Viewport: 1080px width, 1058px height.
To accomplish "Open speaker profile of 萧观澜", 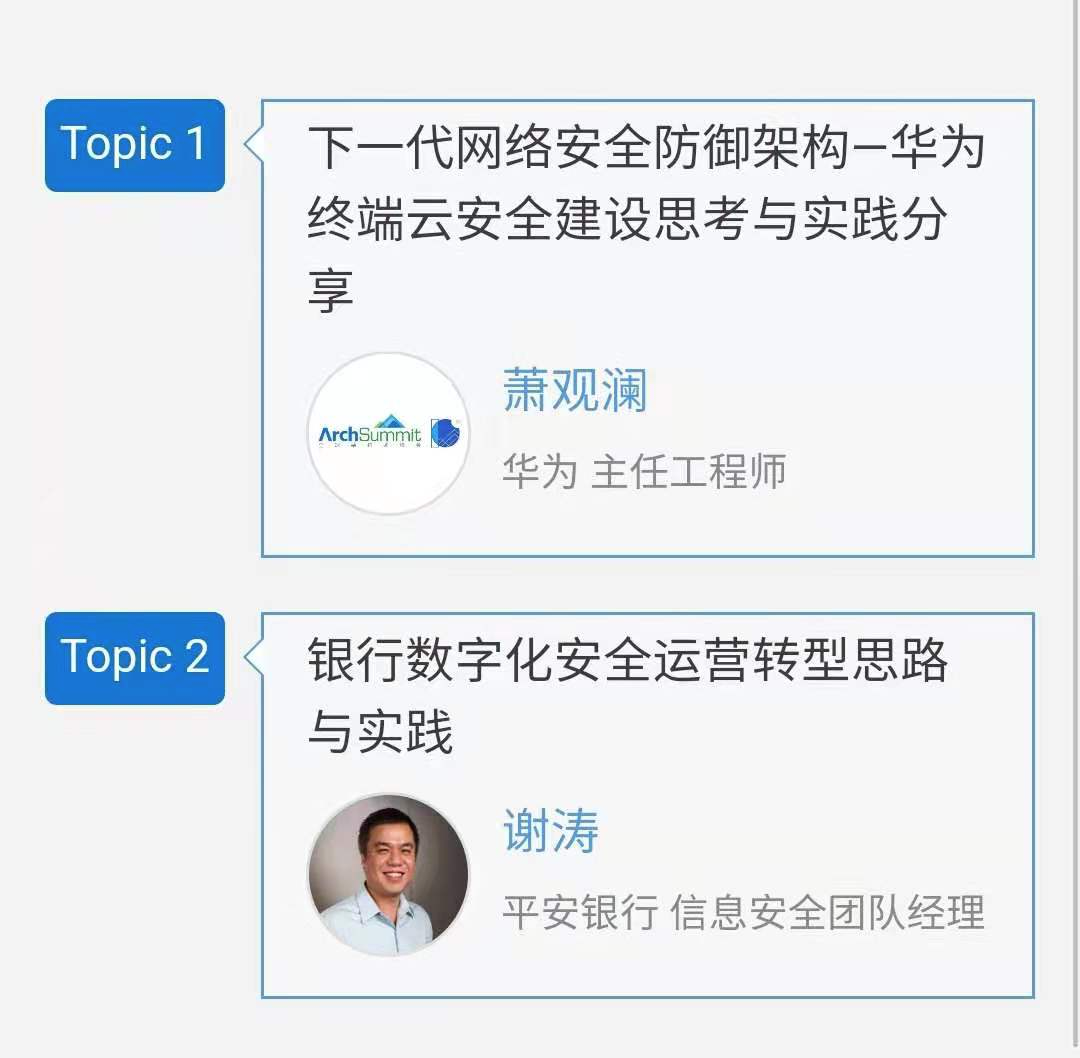I will 575,391.
